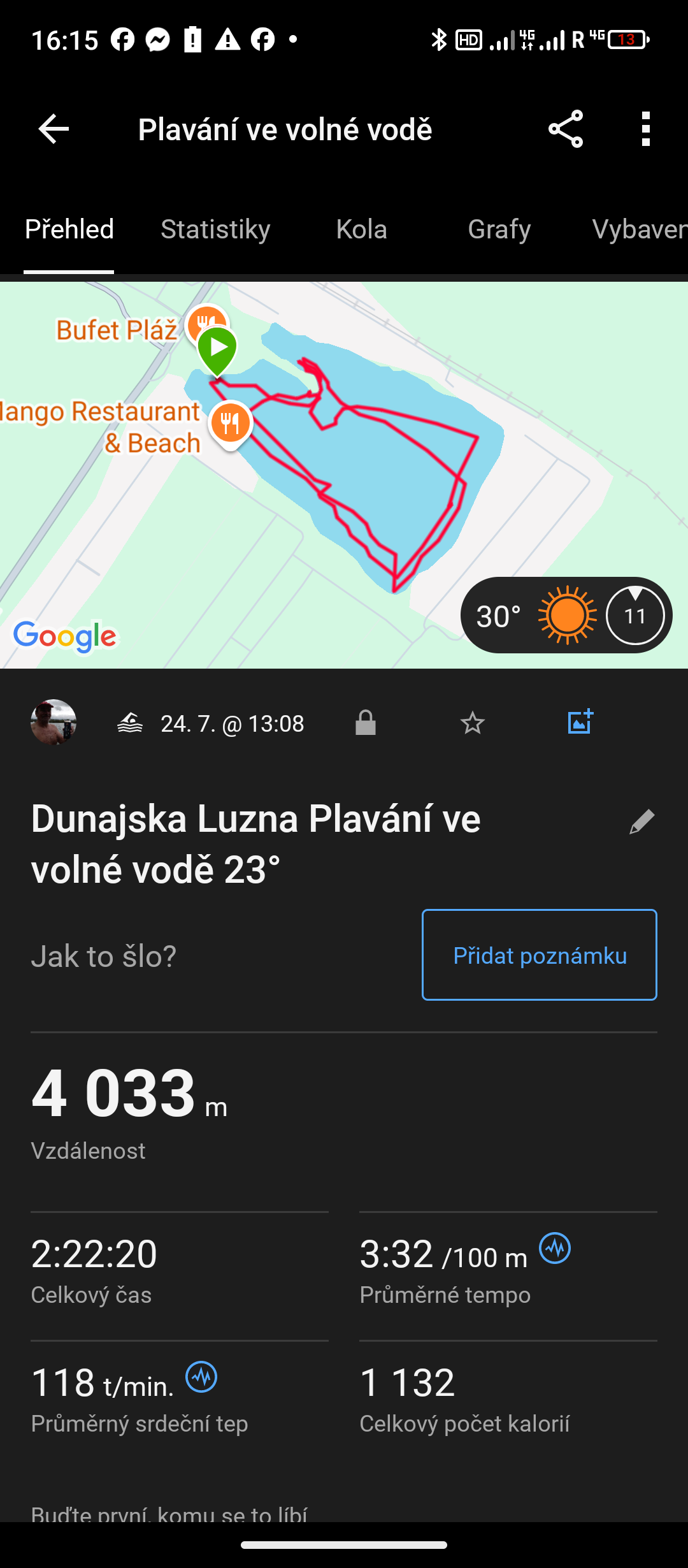Mark activity as favorite with star
The height and width of the screenshot is (1568, 688).
click(x=472, y=723)
